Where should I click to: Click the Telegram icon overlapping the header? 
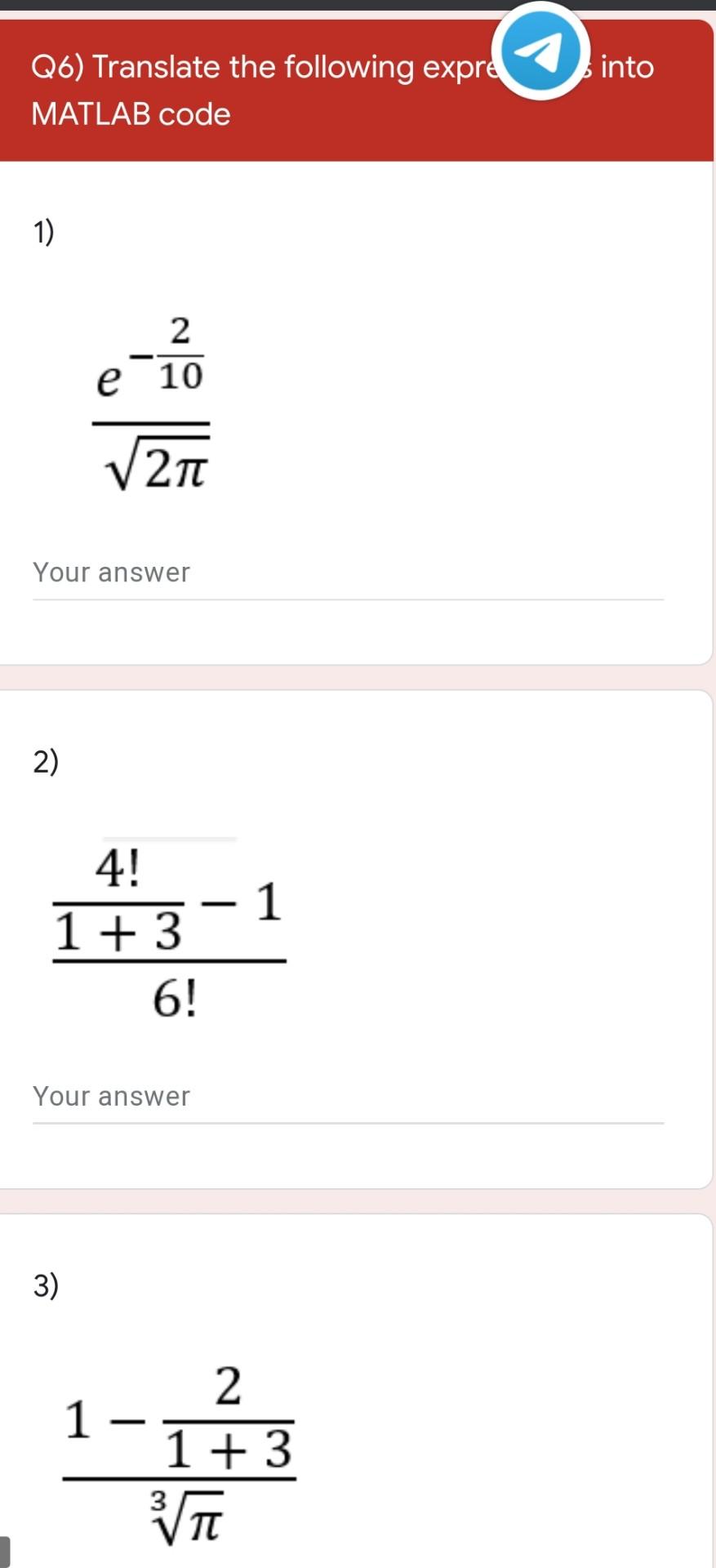click(539, 51)
